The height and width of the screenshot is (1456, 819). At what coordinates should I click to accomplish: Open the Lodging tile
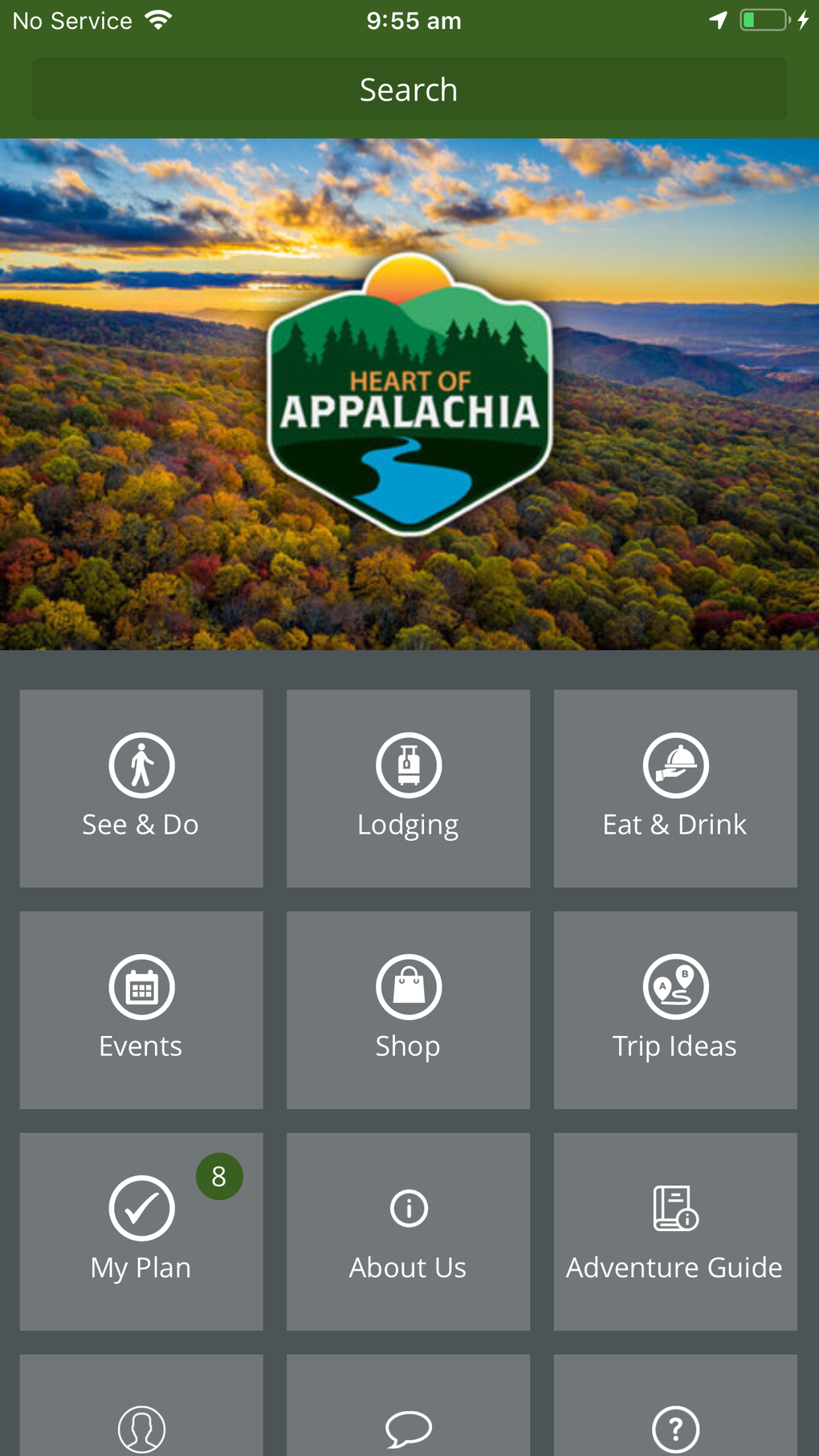coord(408,789)
